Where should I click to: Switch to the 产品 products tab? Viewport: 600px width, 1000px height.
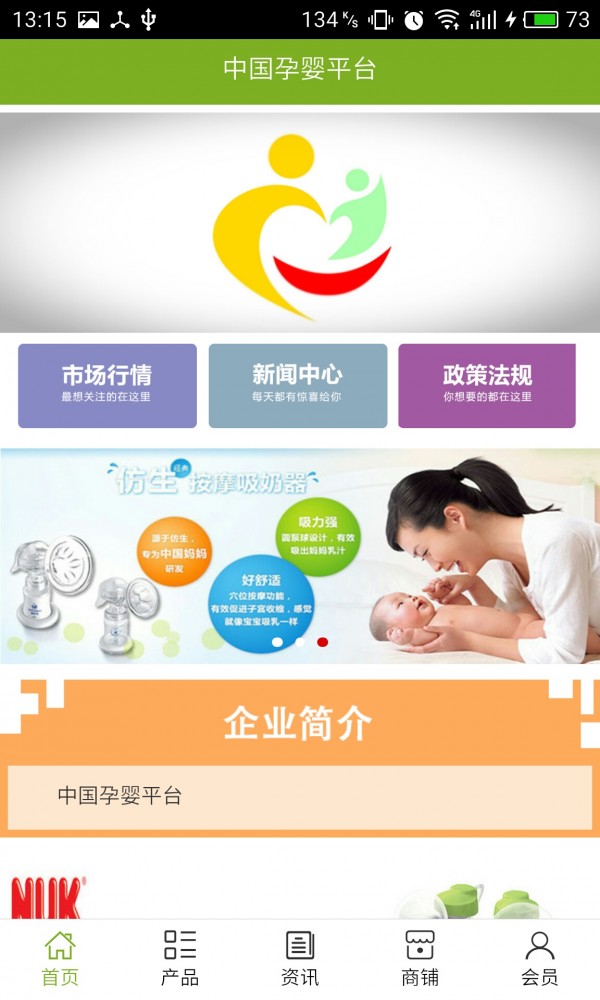pyautogui.click(x=180, y=958)
